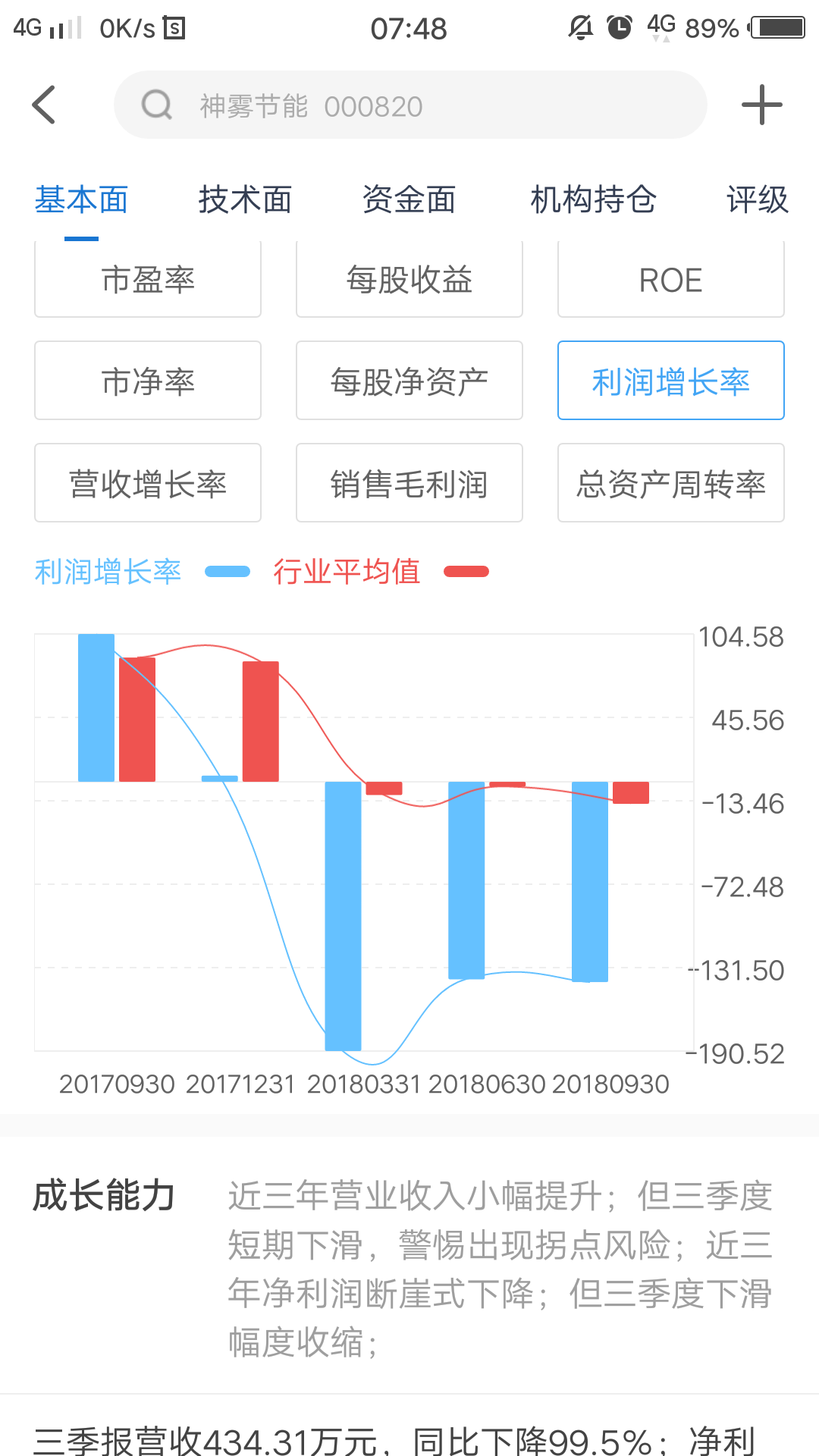Show the 销售毛利润 indicator
819x1456 pixels.
(409, 483)
